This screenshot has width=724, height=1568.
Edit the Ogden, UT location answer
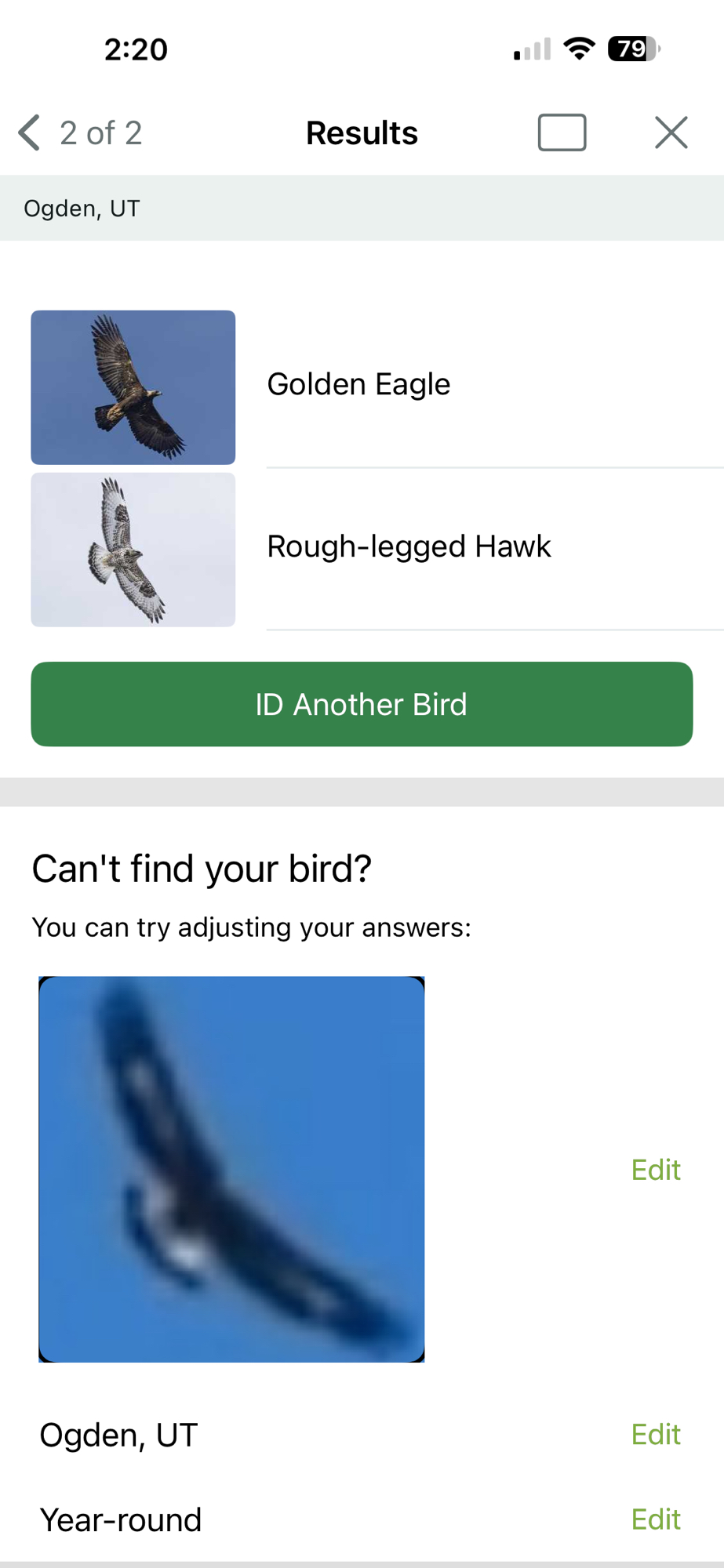coord(656,1435)
